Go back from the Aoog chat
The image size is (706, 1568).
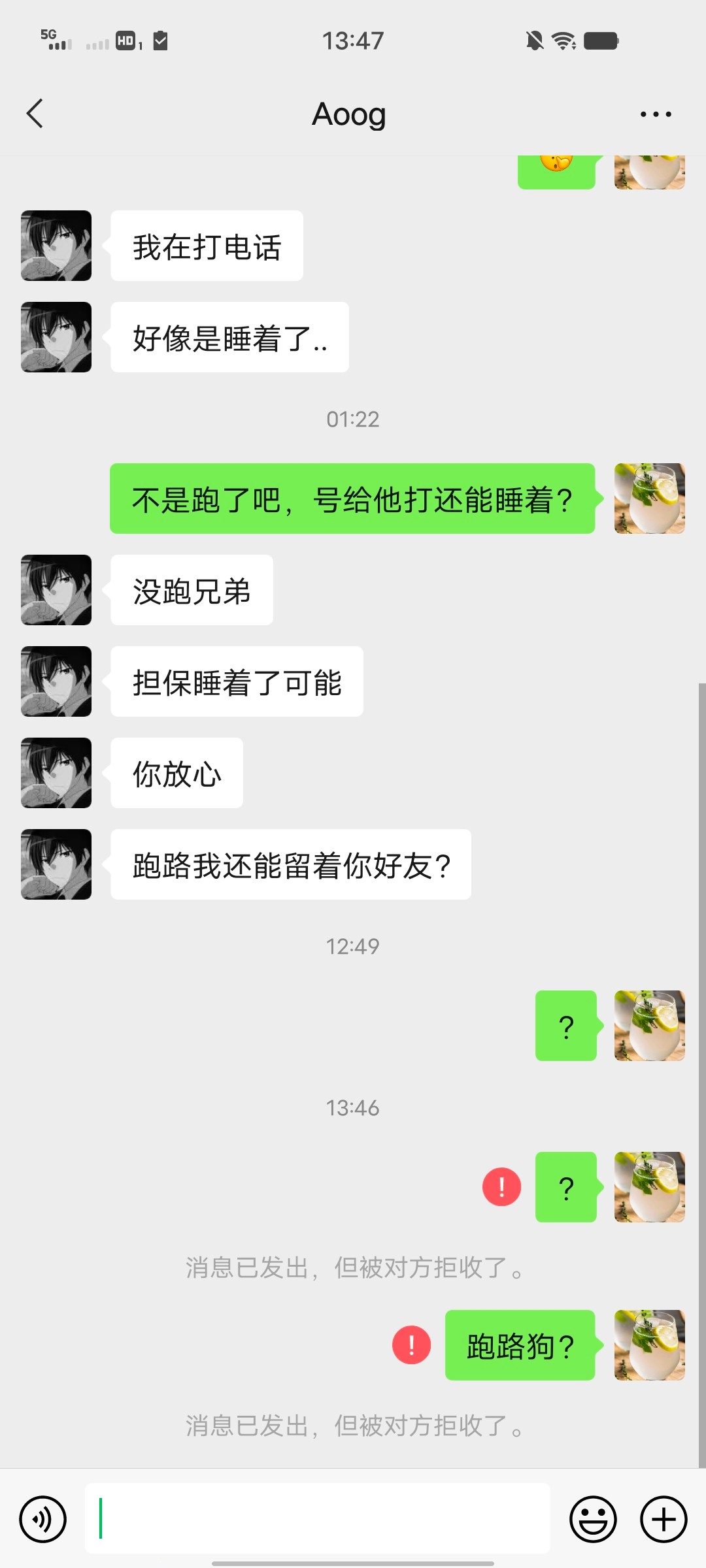pos(35,114)
